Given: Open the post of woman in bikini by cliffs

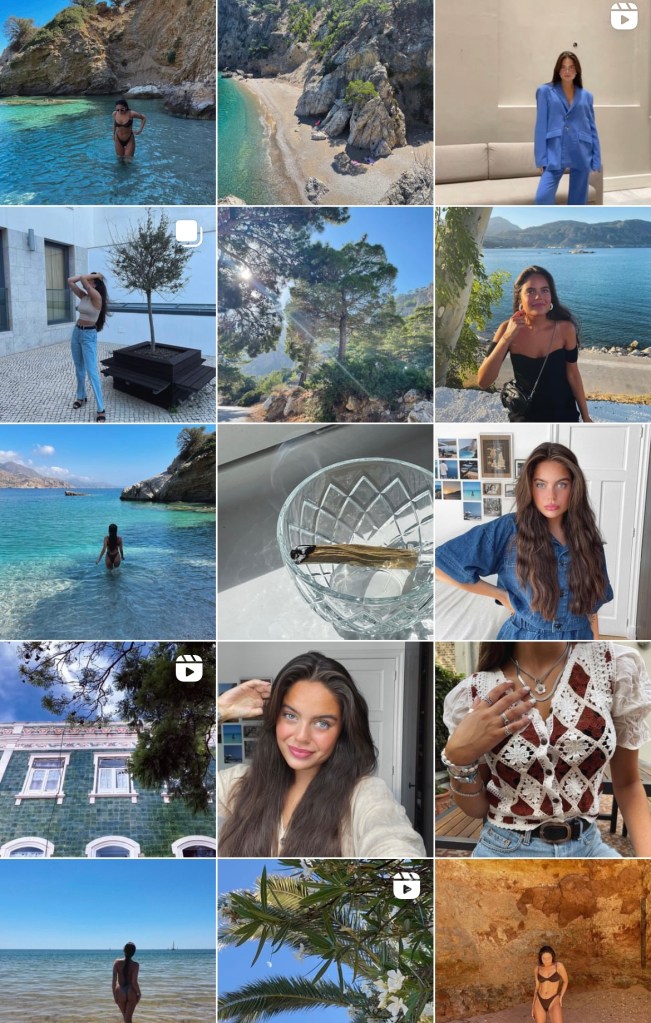Looking at the screenshot, I should pos(107,102).
